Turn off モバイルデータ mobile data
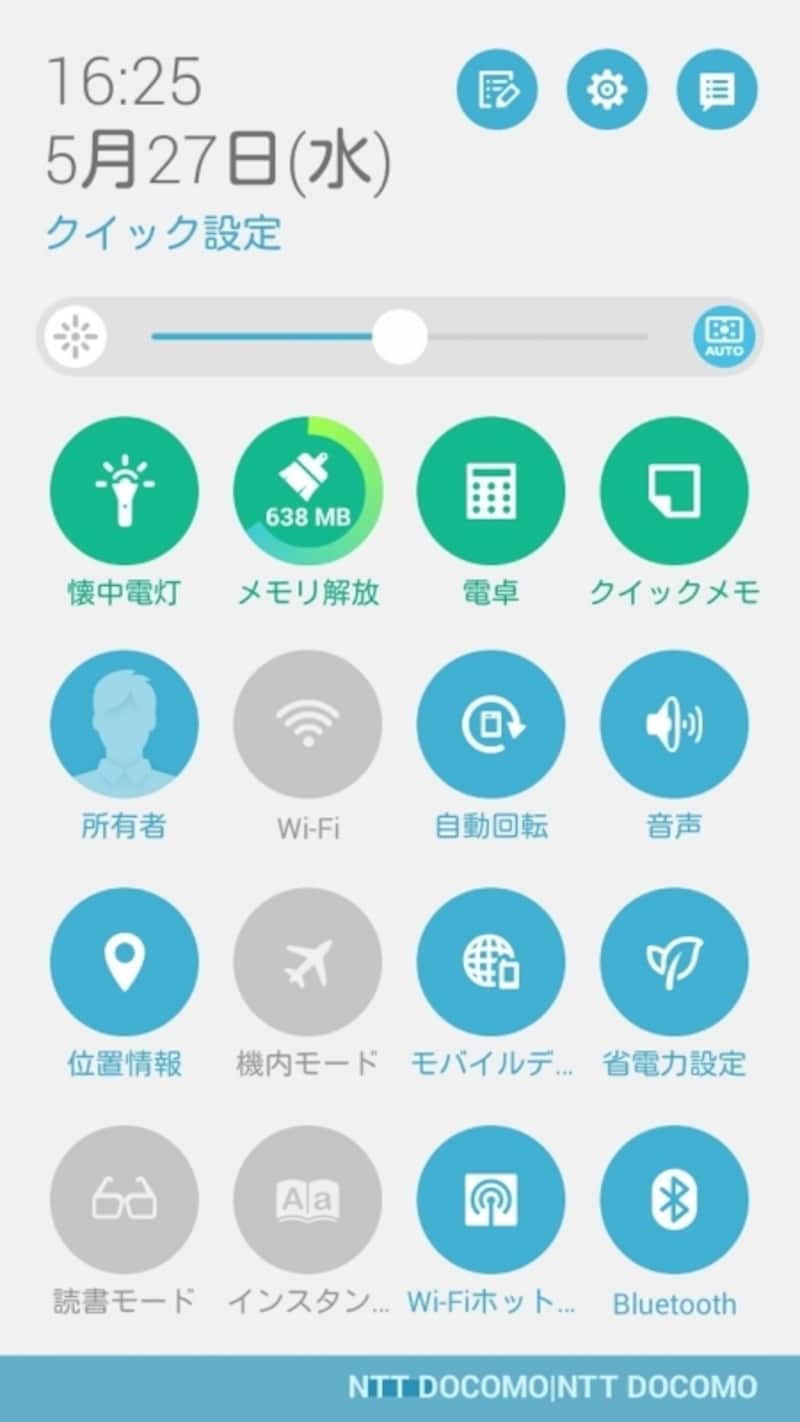Image resolution: width=800 pixels, height=1422 pixels. point(491,961)
